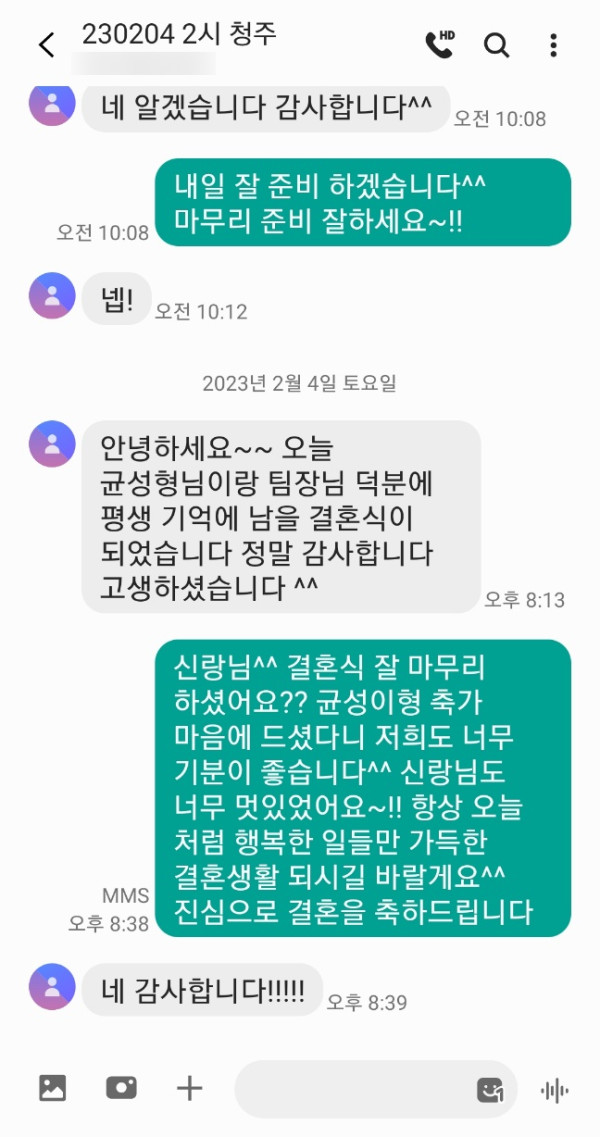The image size is (600, 1137).
Task: Tap the message input field
Action: tap(350, 1089)
